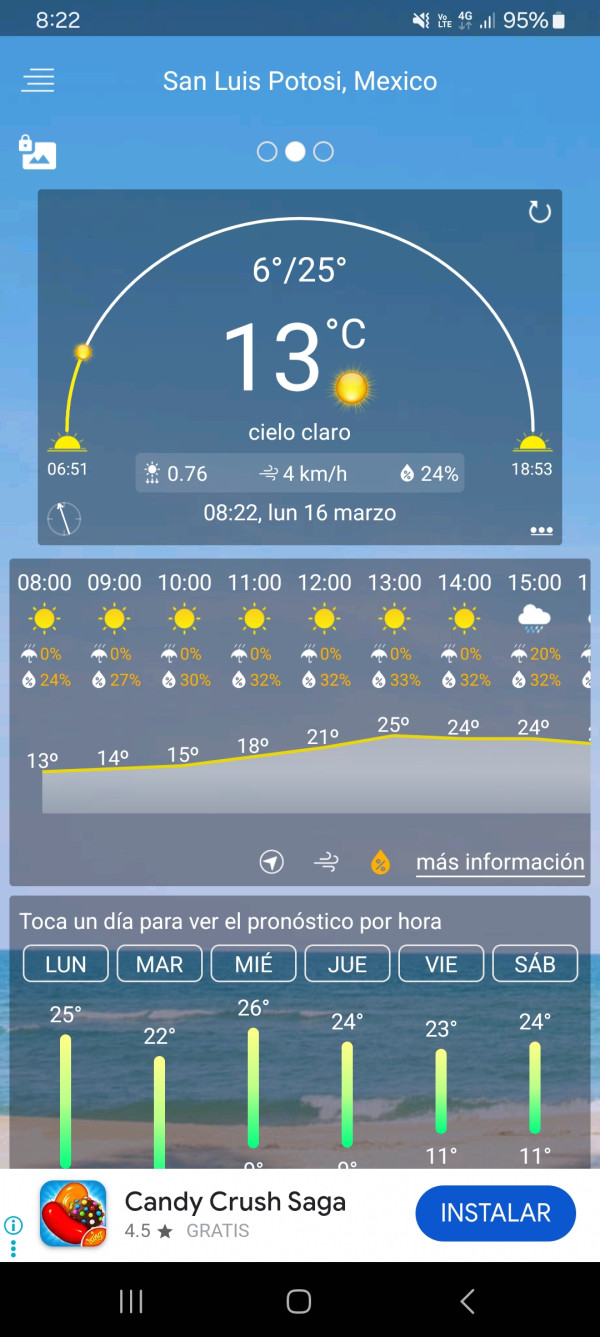Refresh the current weather data
The image size is (600, 1337).
pyautogui.click(x=539, y=212)
